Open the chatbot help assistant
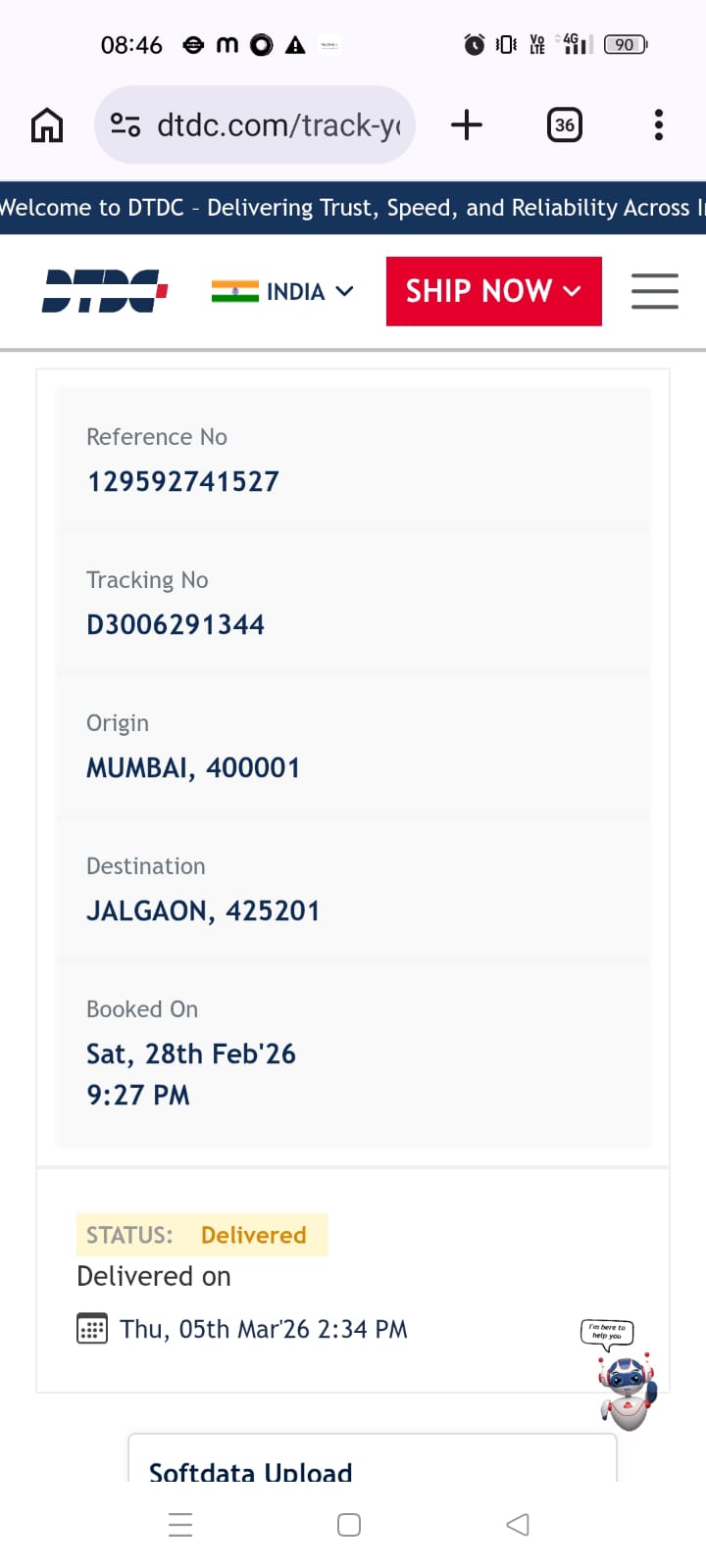This screenshot has width=706, height=1568. tap(626, 1382)
